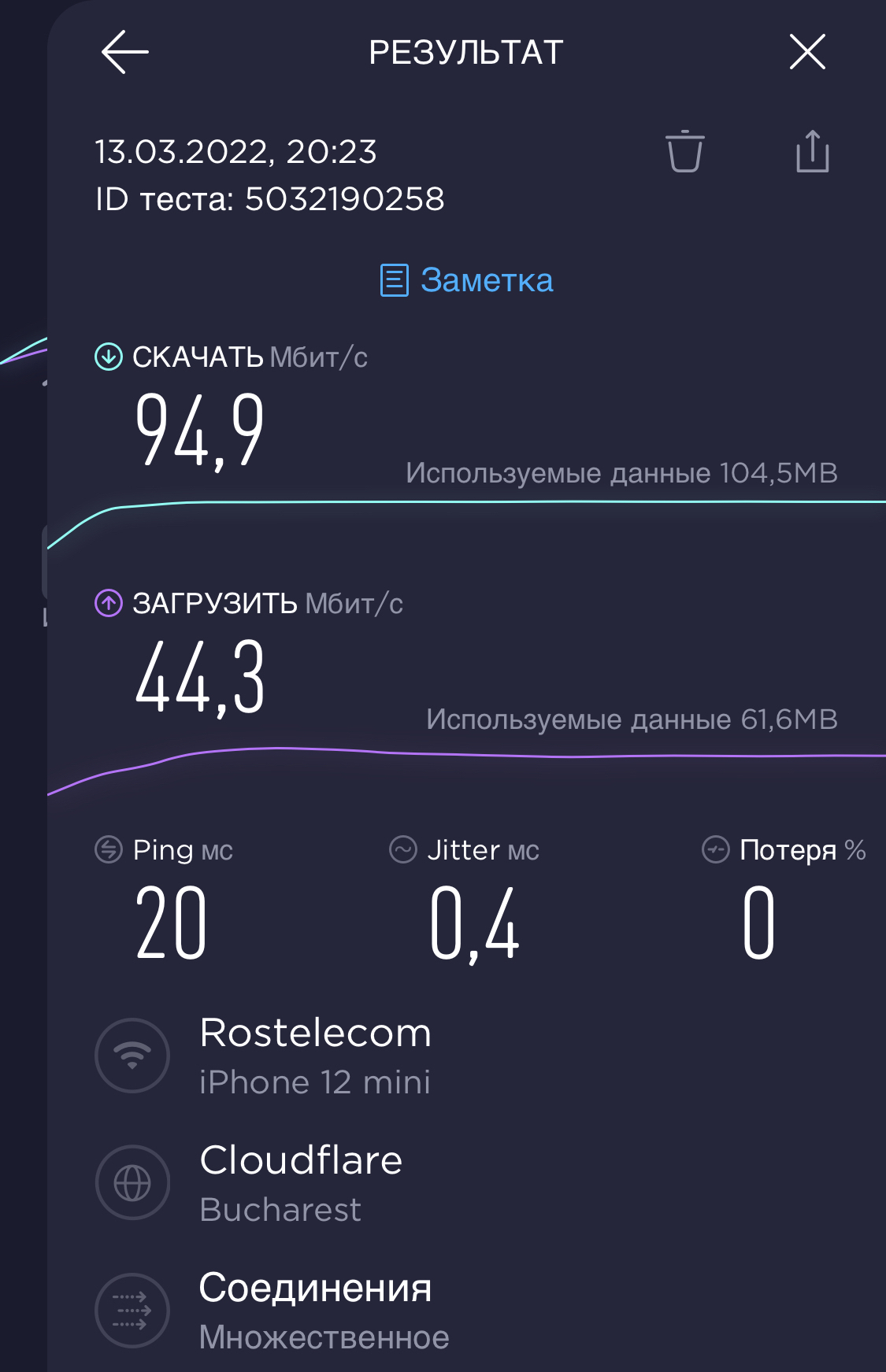Delete this test result
Screen dimensions: 886x1372
point(684,151)
